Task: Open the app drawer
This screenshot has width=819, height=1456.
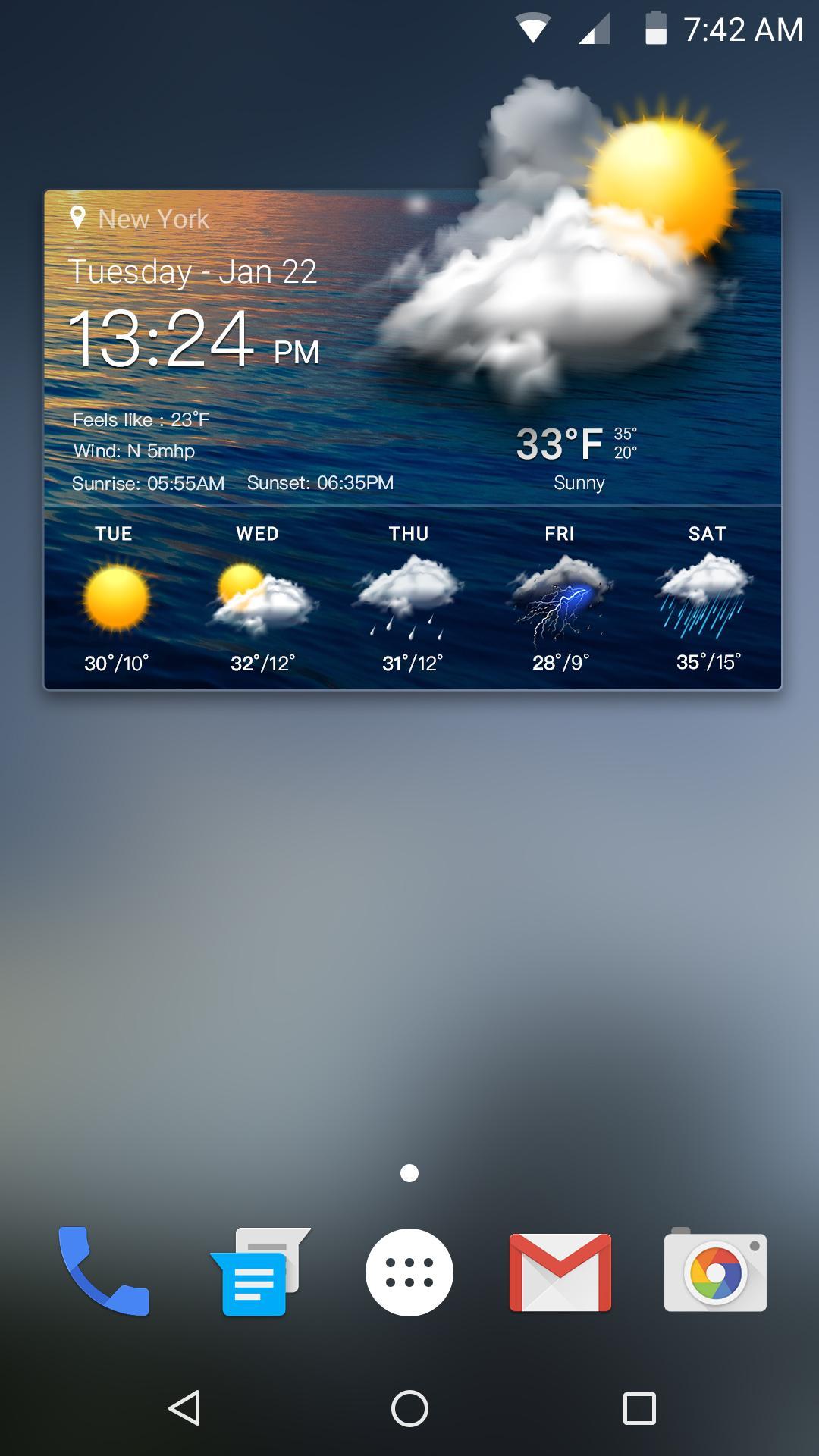Action: click(409, 1272)
